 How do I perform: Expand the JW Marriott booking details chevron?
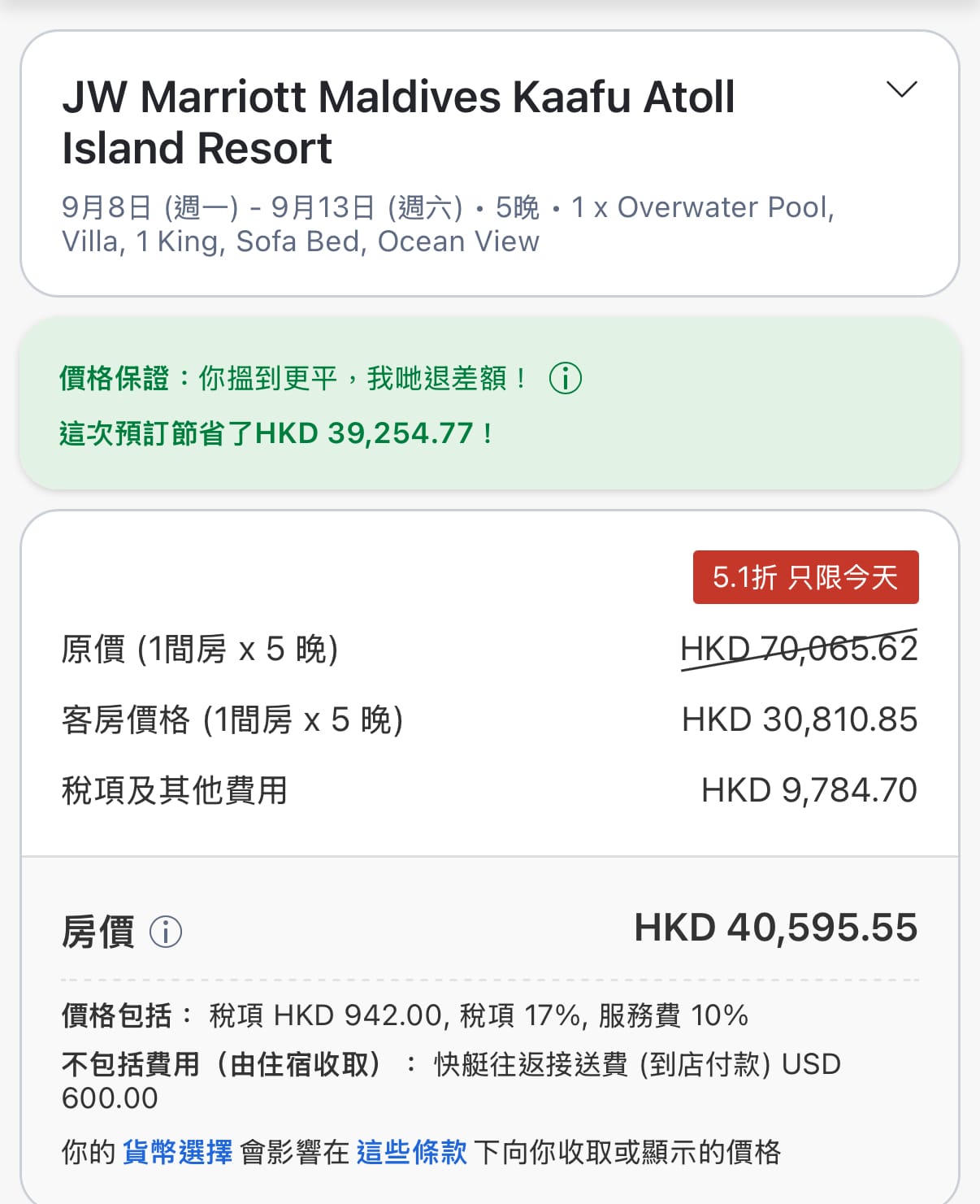coord(901,89)
